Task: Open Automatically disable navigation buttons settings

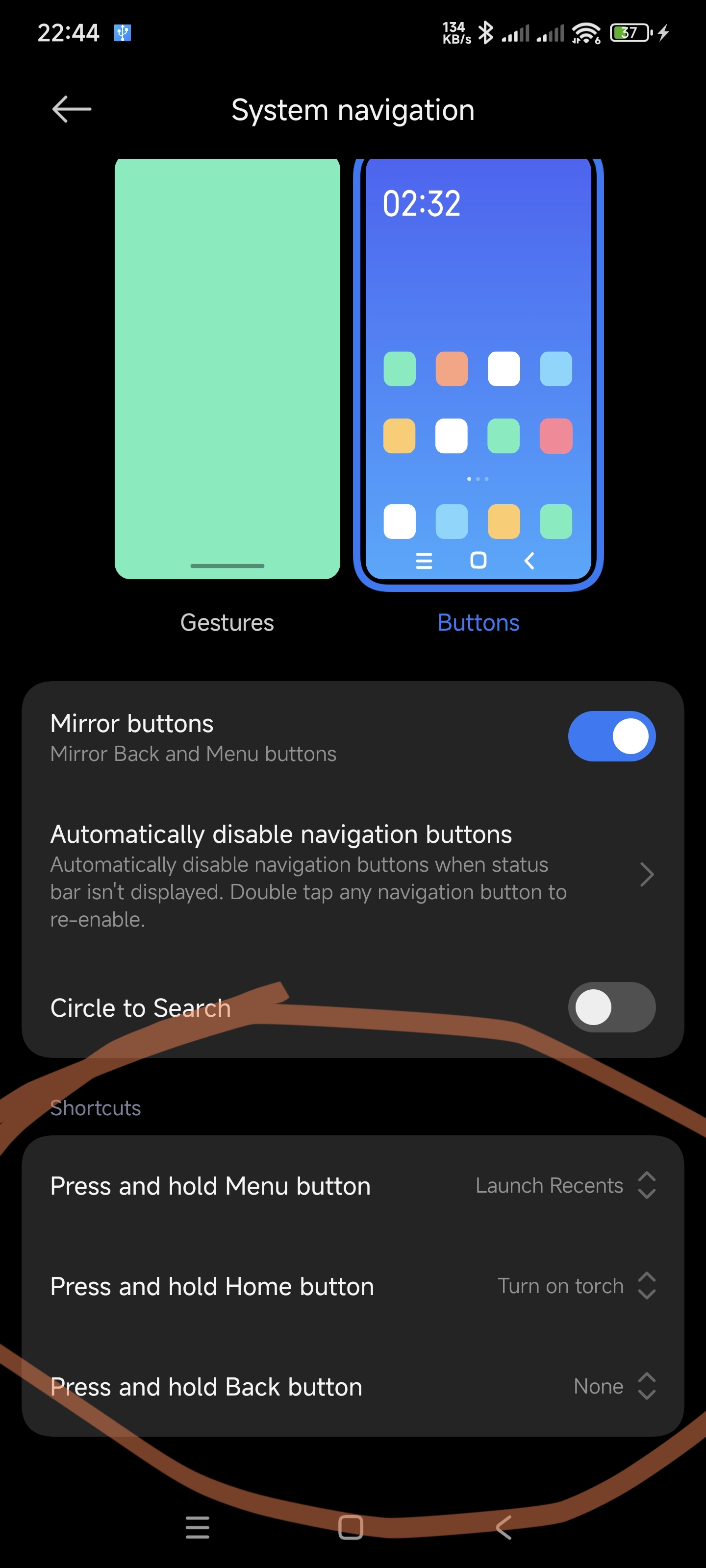Action: coord(353,875)
